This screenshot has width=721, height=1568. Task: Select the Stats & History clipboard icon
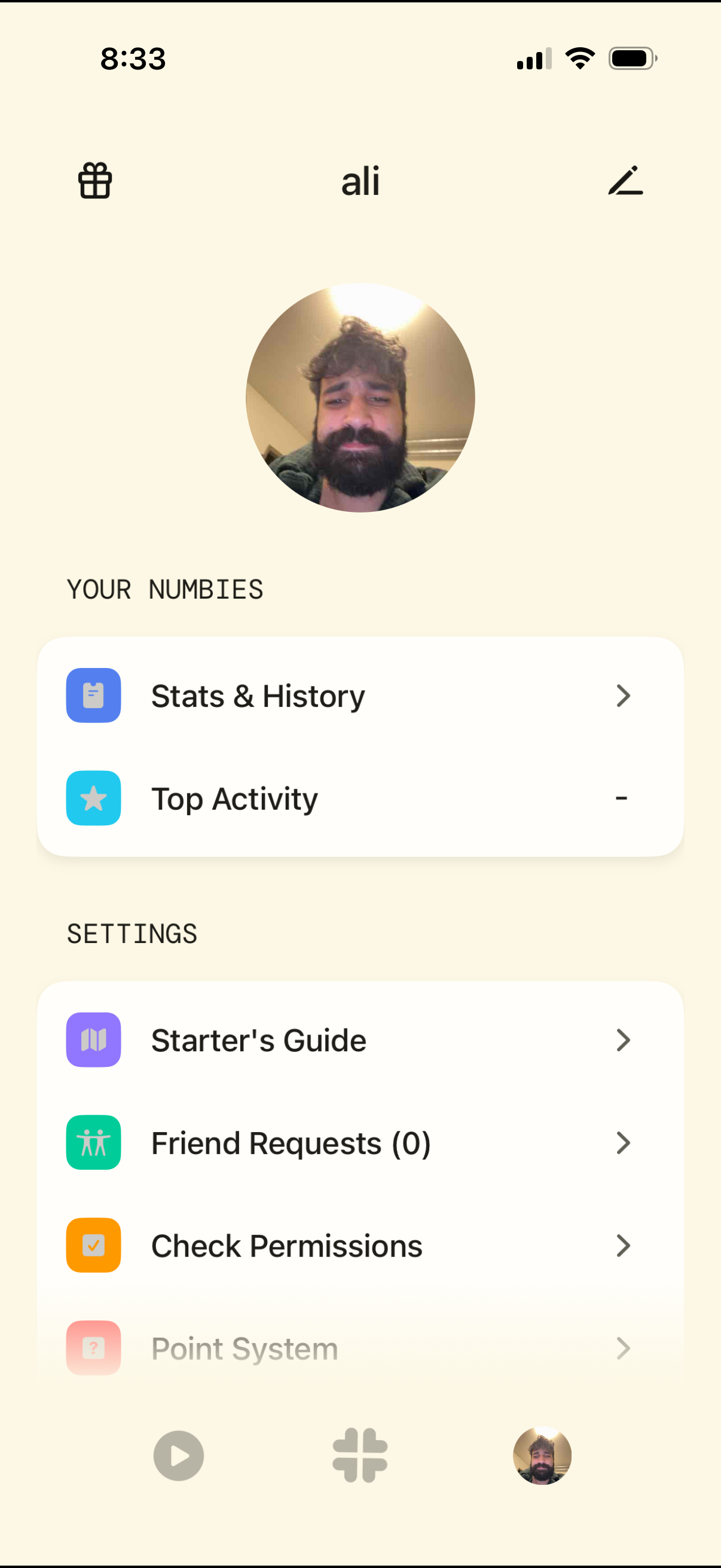click(x=93, y=695)
